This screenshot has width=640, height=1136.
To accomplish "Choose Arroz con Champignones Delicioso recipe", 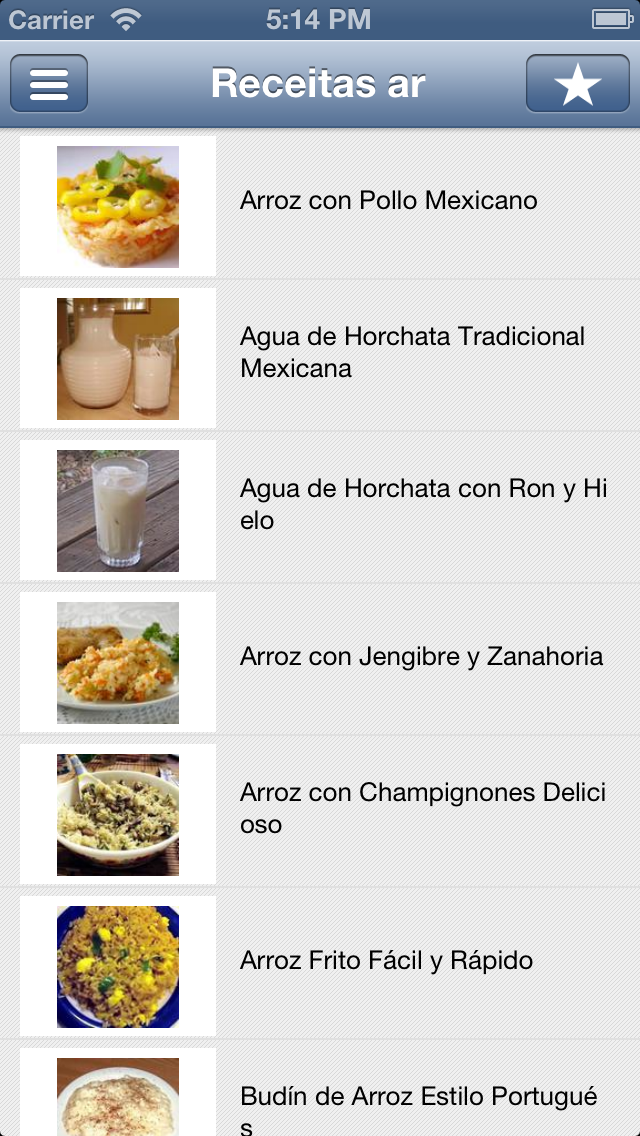I will coord(422,808).
